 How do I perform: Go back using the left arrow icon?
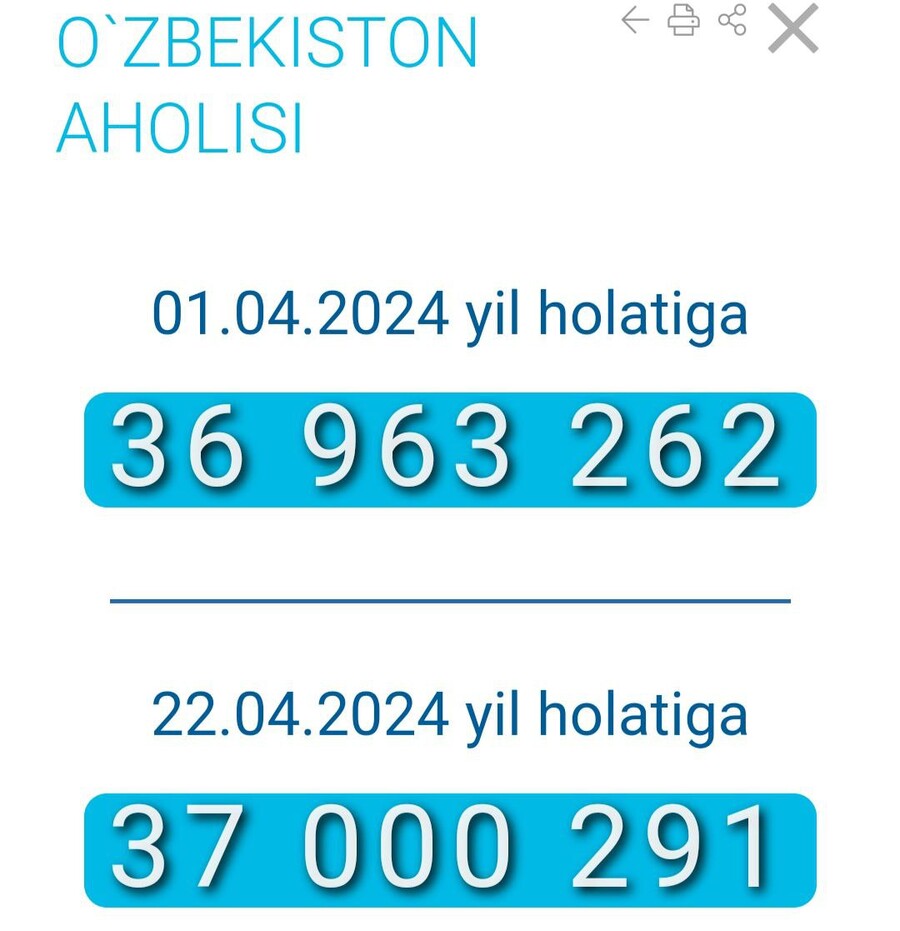click(635, 20)
